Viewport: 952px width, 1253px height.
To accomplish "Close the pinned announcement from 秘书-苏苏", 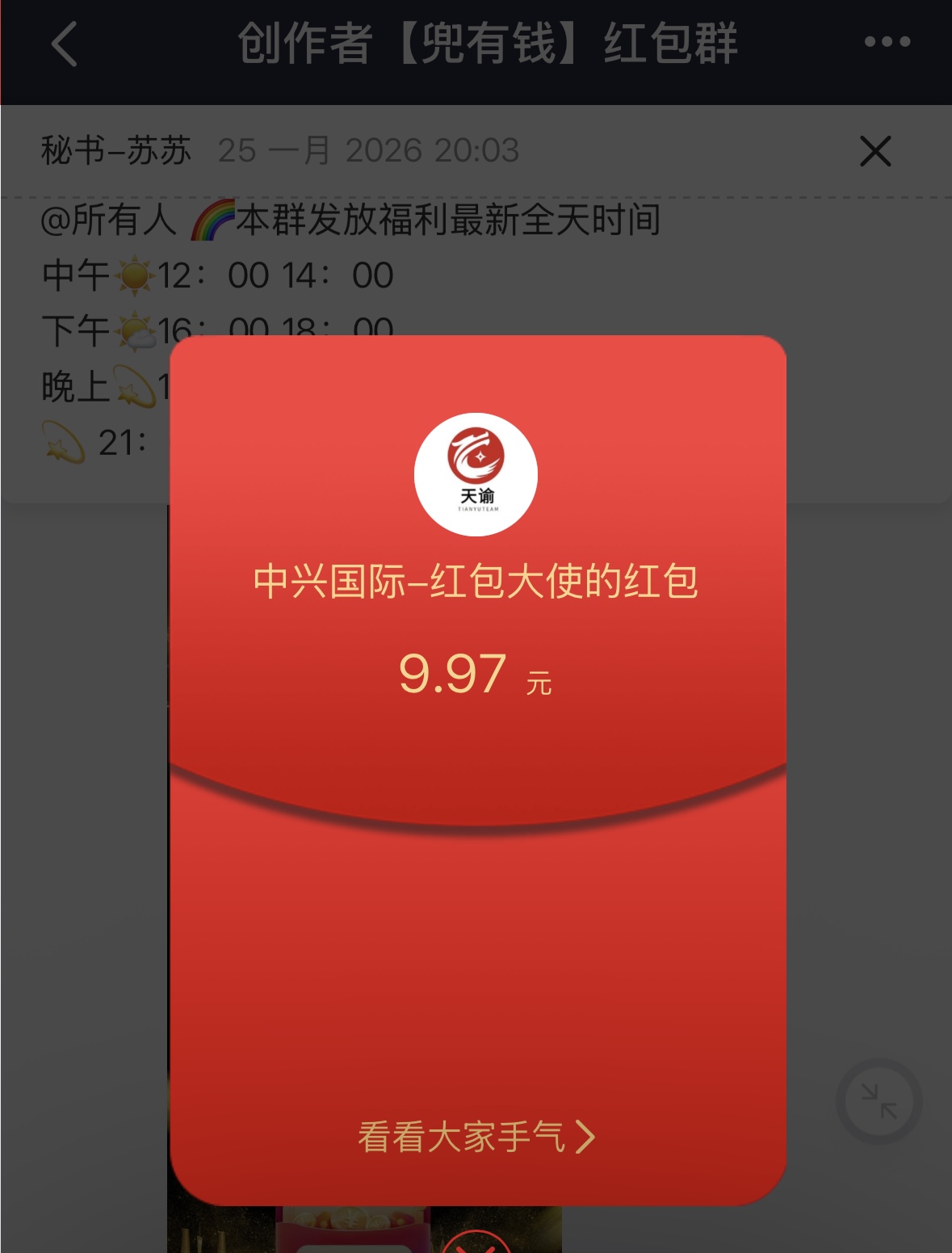I will (875, 151).
